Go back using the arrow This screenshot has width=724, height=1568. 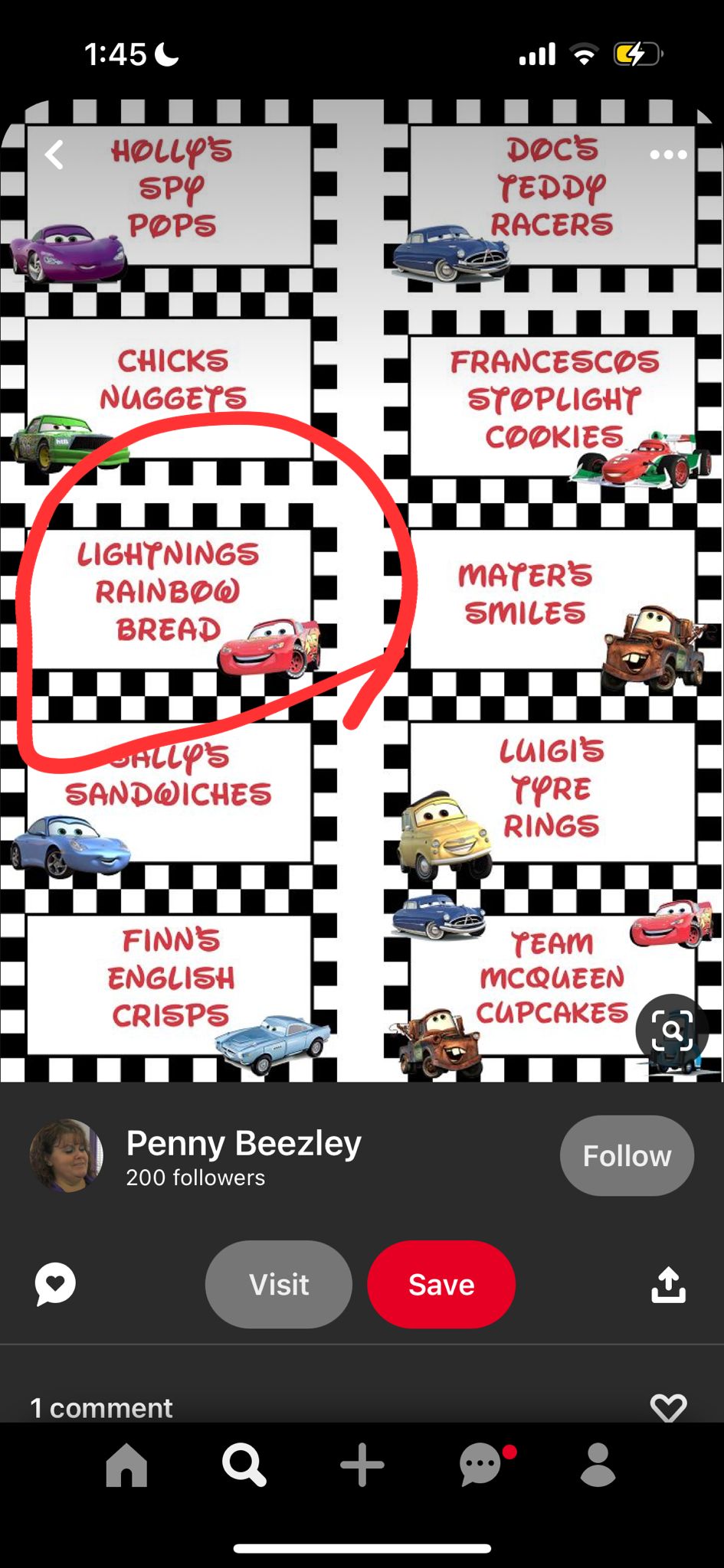(54, 155)
